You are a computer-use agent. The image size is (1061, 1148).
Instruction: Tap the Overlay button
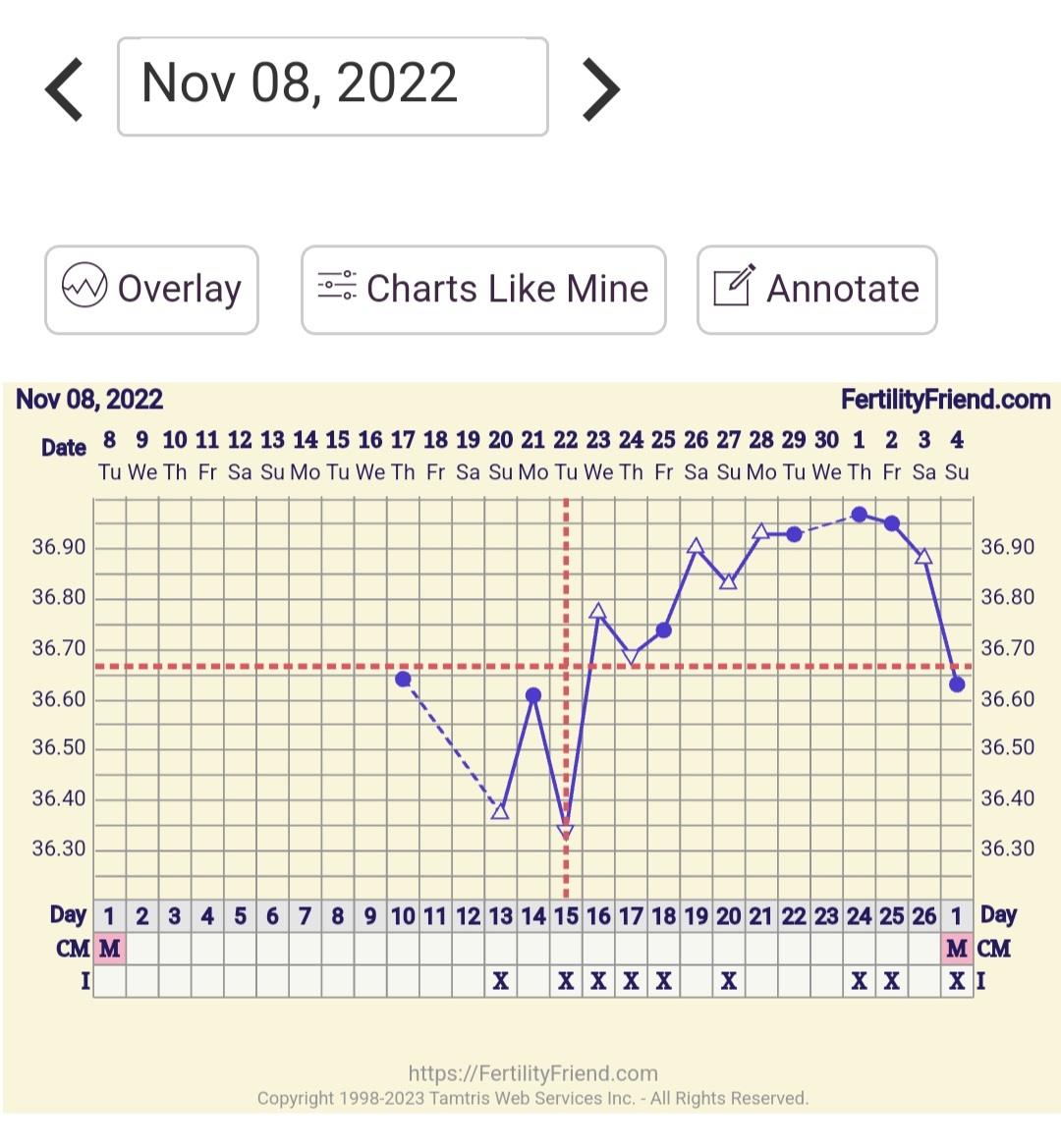151,290
